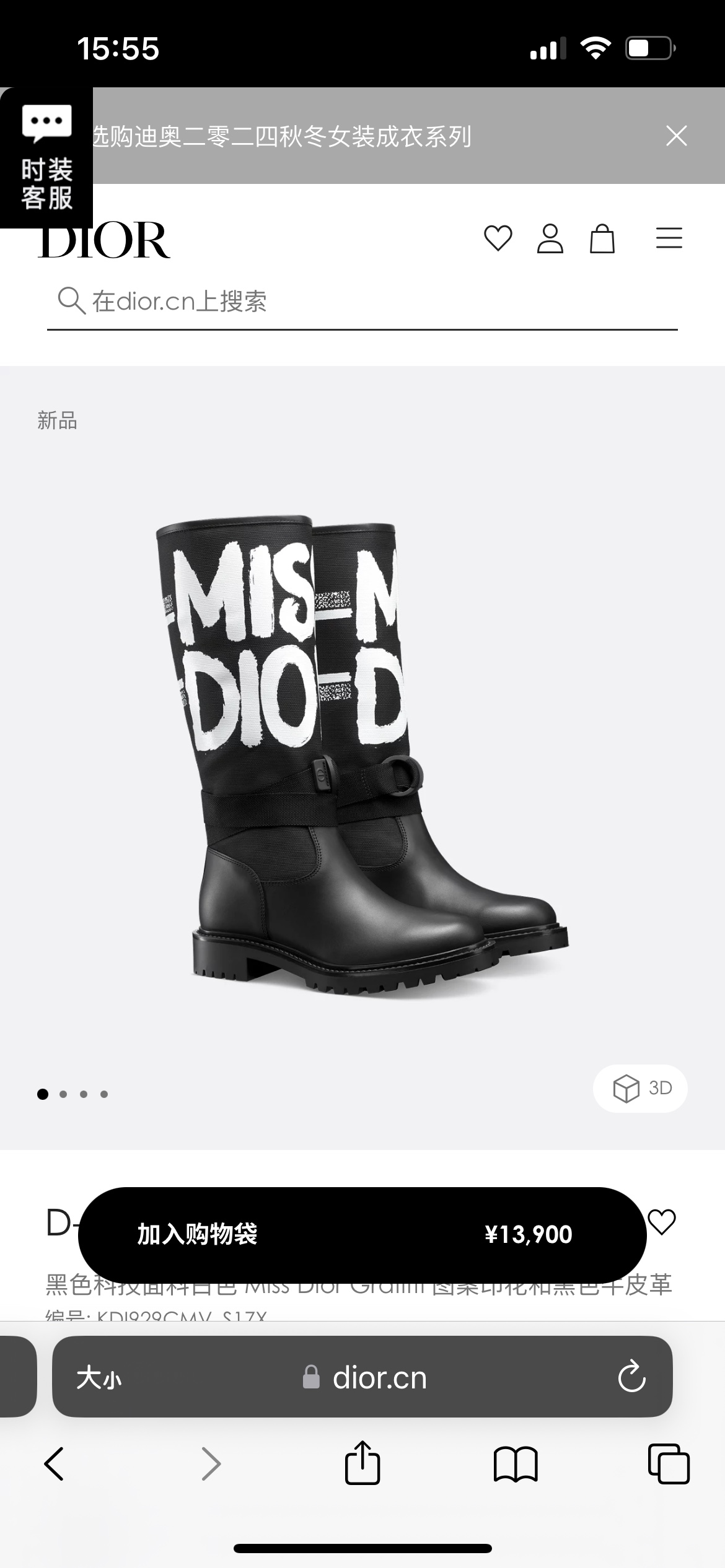The image size is (725, 1568).
Task: Show all open Safari tabs
Action: pyautogui.click(x=668, y=1464)
